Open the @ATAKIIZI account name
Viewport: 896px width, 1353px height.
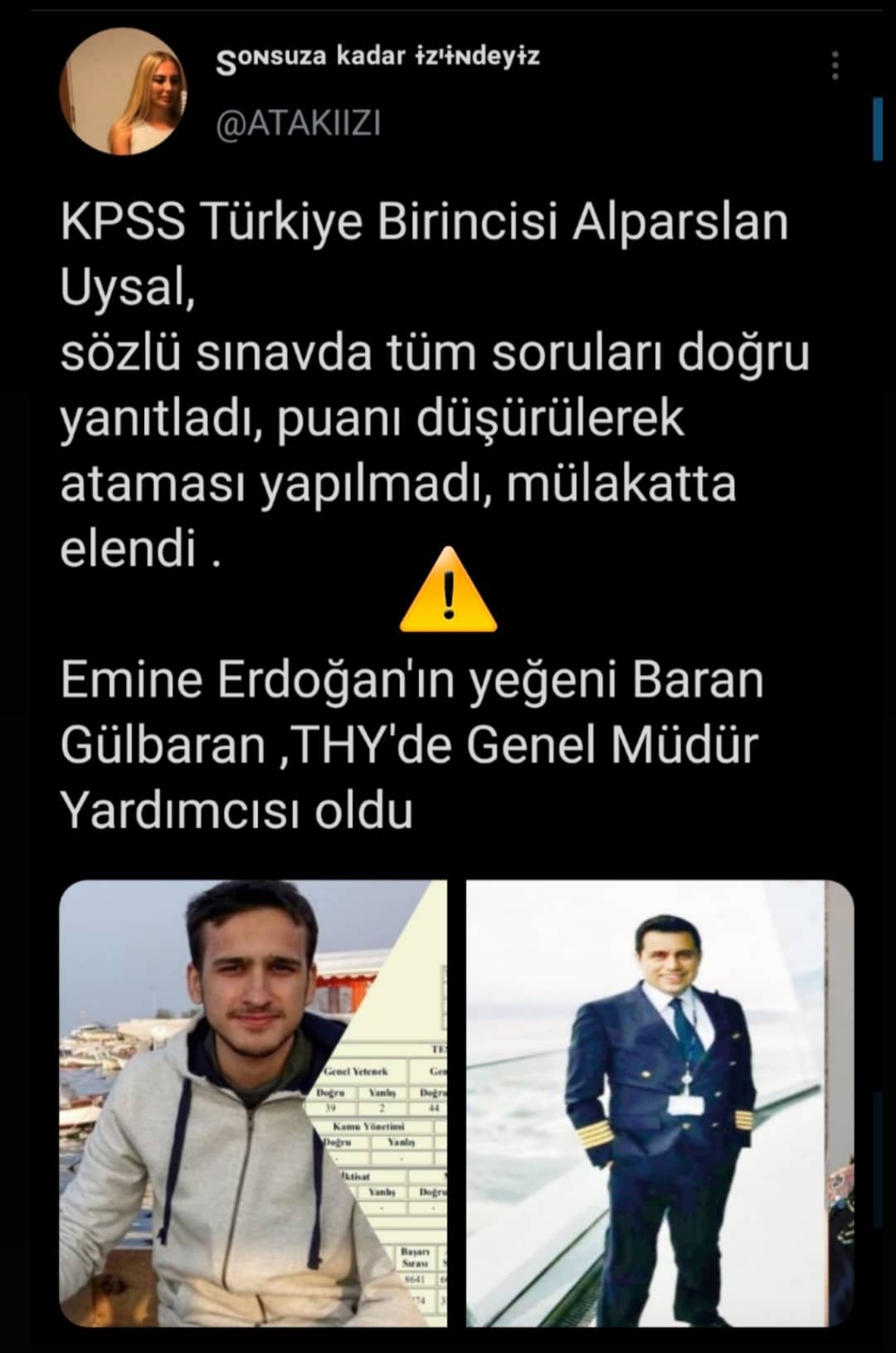tap(377, 57)
